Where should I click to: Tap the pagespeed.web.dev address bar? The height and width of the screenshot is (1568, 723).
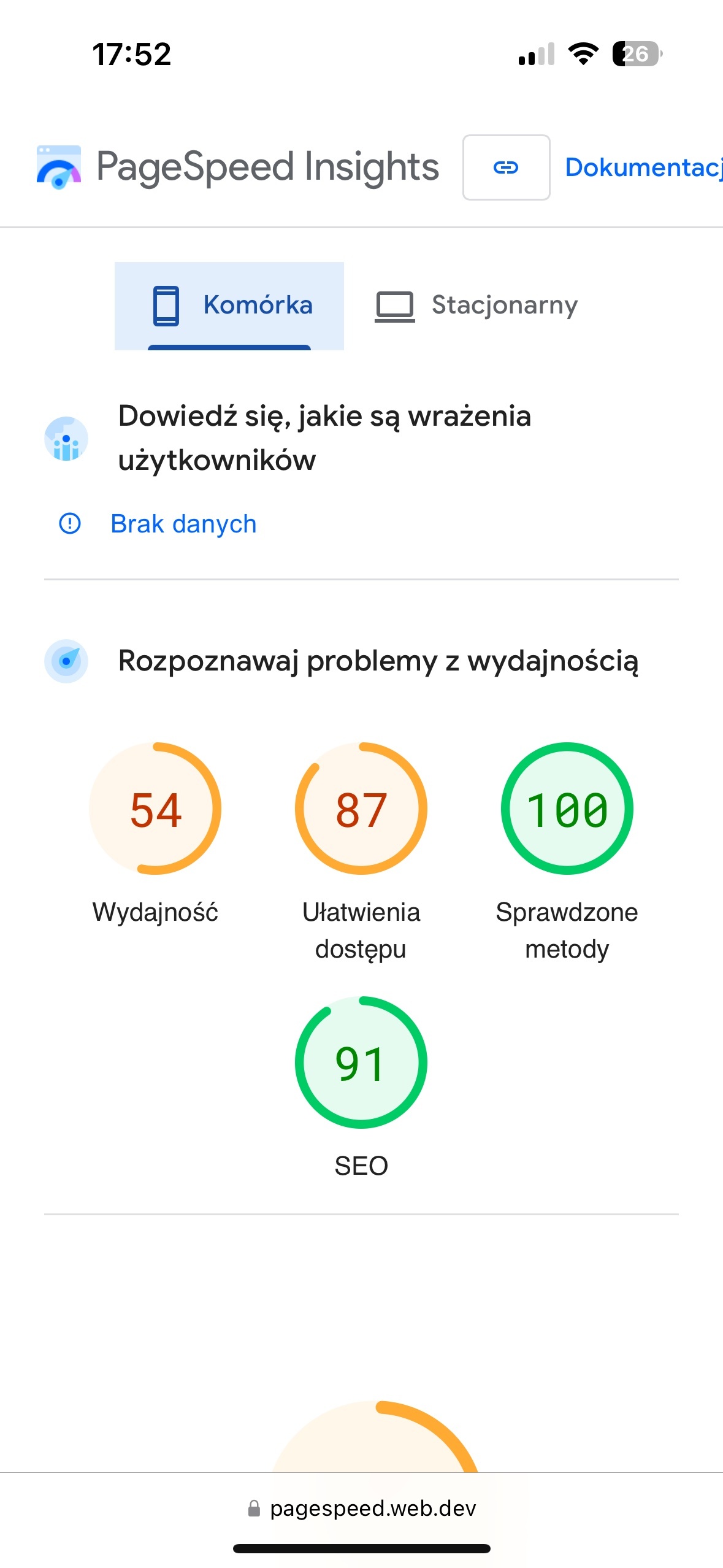coord(362,1508)
